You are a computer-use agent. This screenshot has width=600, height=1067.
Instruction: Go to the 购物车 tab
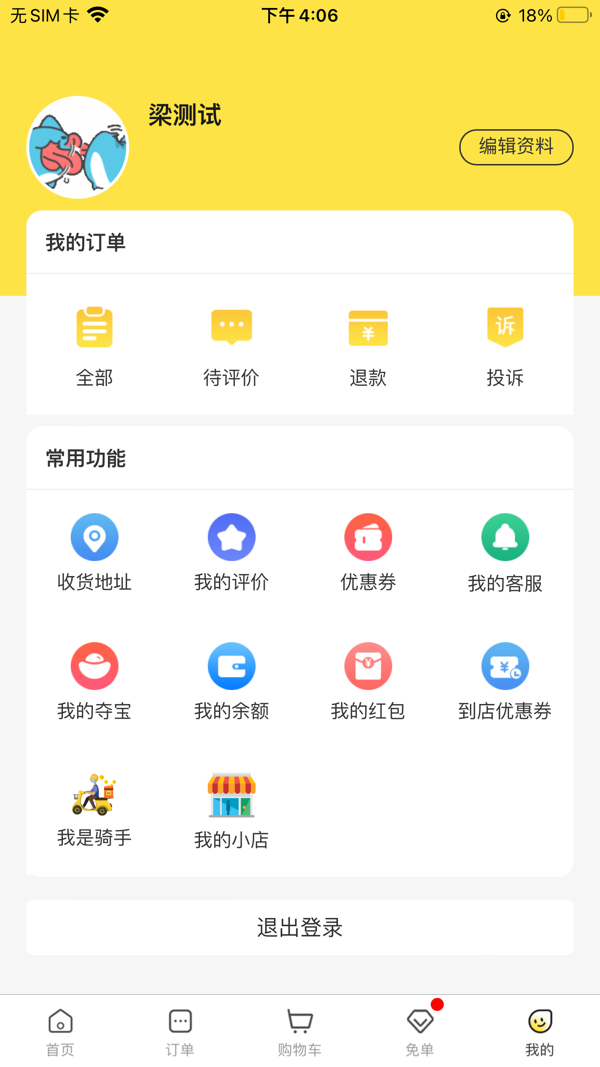tap(300, 1032)
